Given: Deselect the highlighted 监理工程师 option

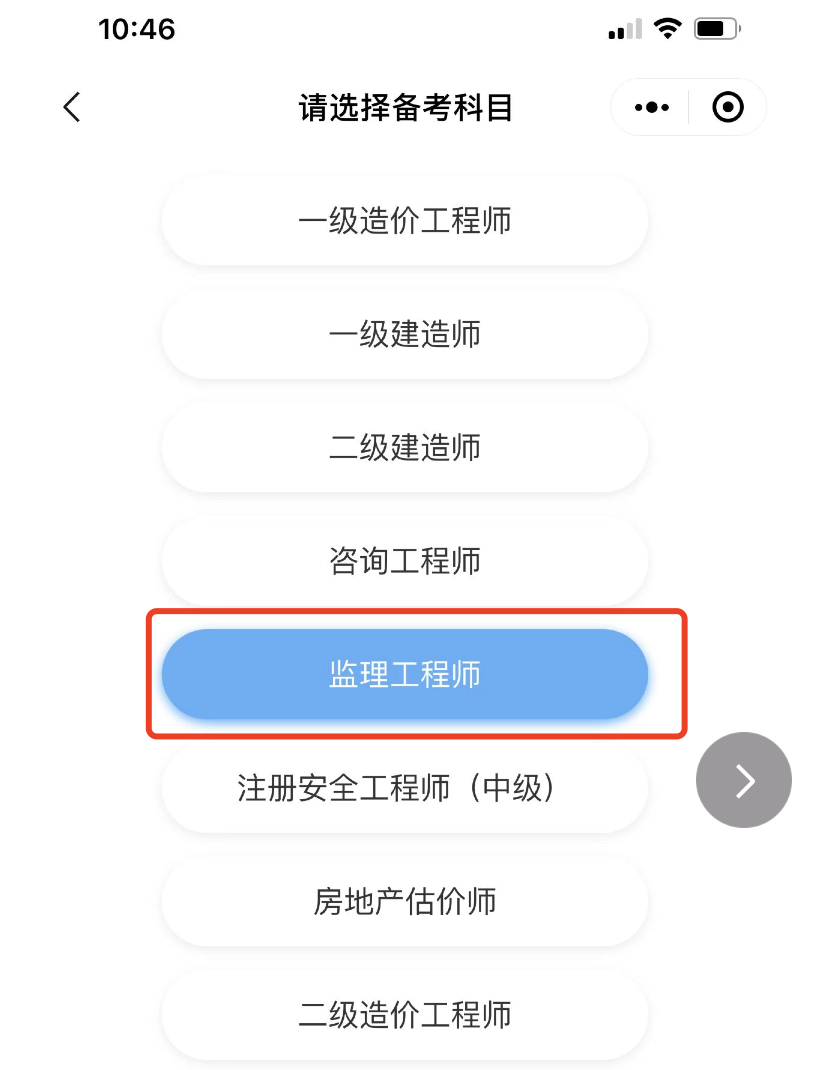Looking at the screenshot, I should (404, 674).
